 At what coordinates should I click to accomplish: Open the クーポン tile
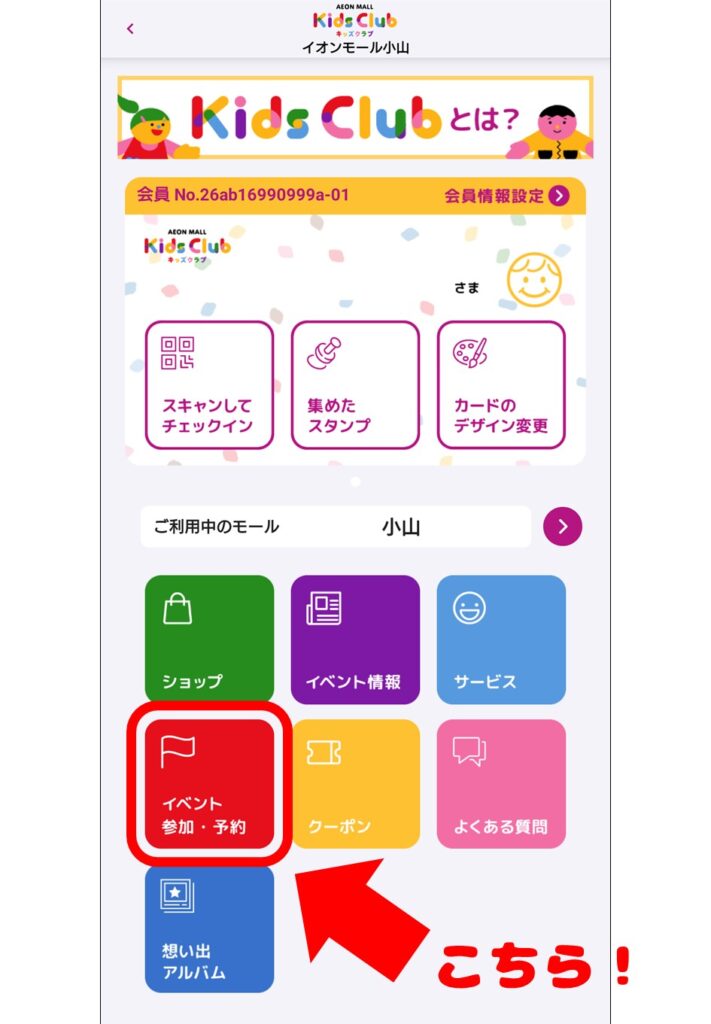click(x=355, y=784)
